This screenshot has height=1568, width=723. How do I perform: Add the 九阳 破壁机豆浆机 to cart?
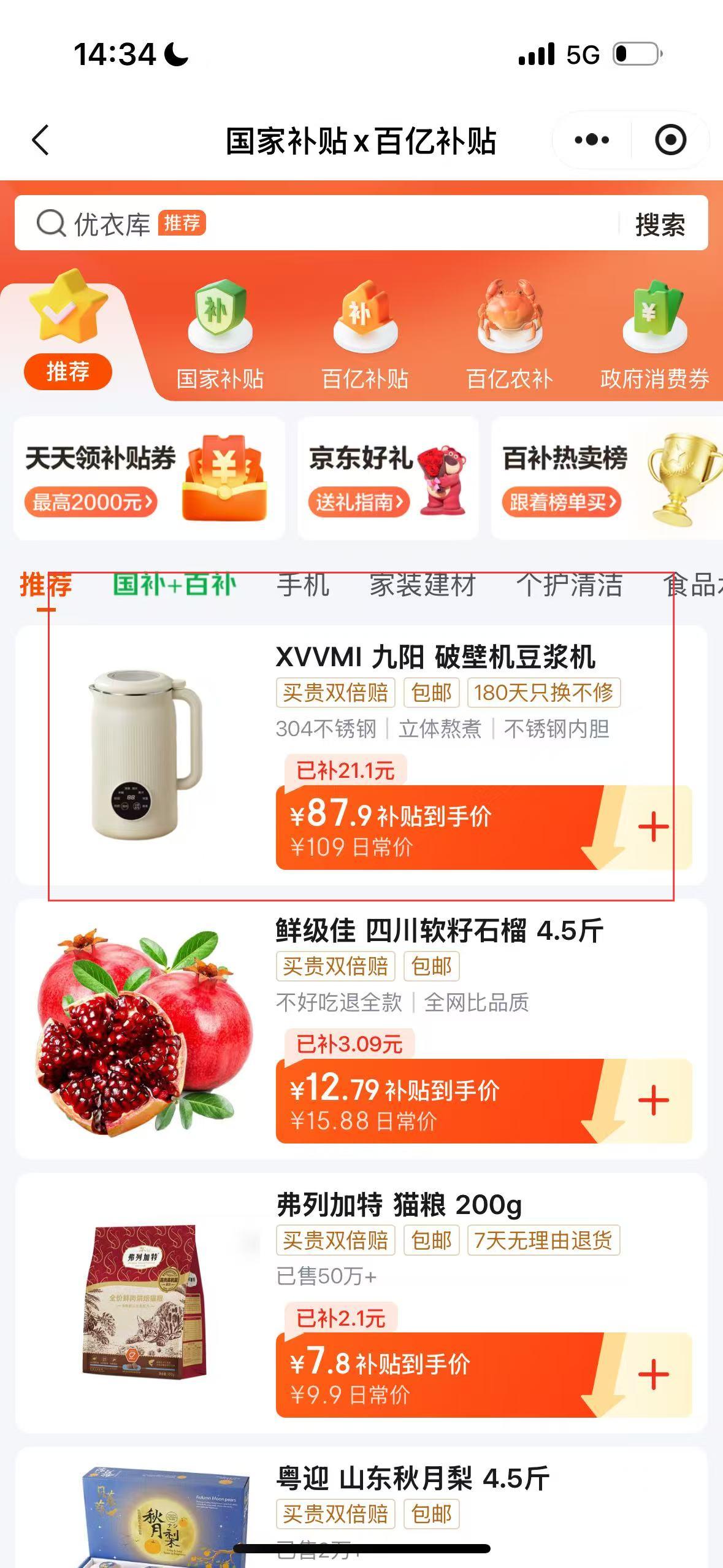(653, 828)
